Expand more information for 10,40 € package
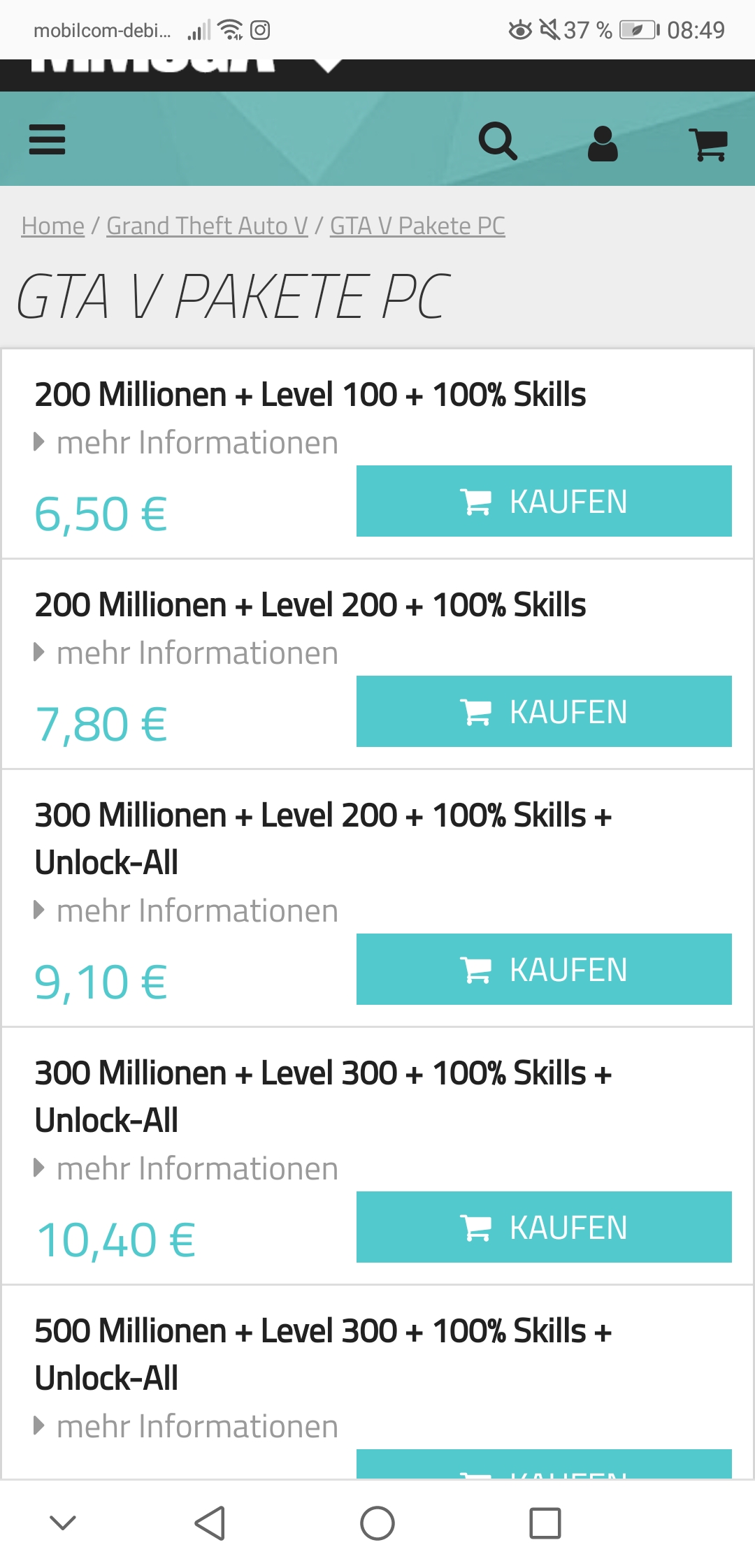The image size is (755, 1568). (x=187, y=1168)
